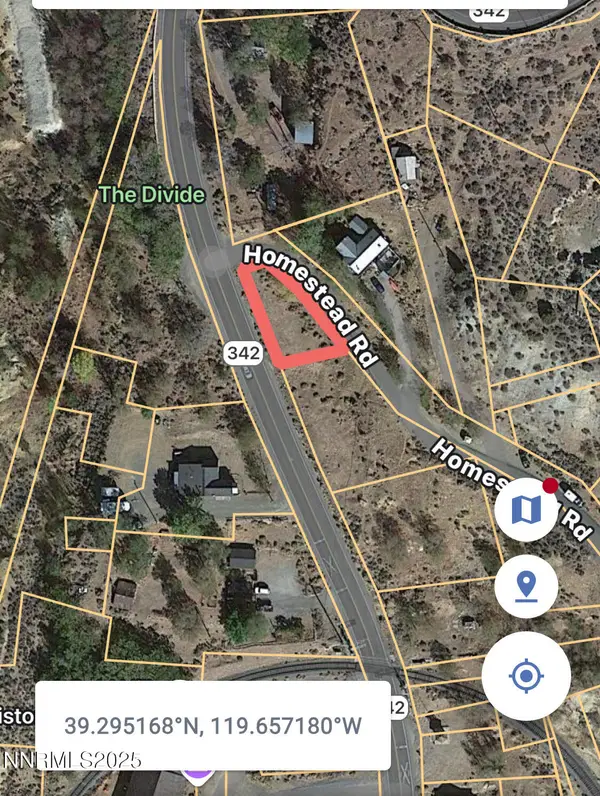The width and height of the screenshot is (600, 796).
Task: Tap the location pin button
Action: click(526, 588)
